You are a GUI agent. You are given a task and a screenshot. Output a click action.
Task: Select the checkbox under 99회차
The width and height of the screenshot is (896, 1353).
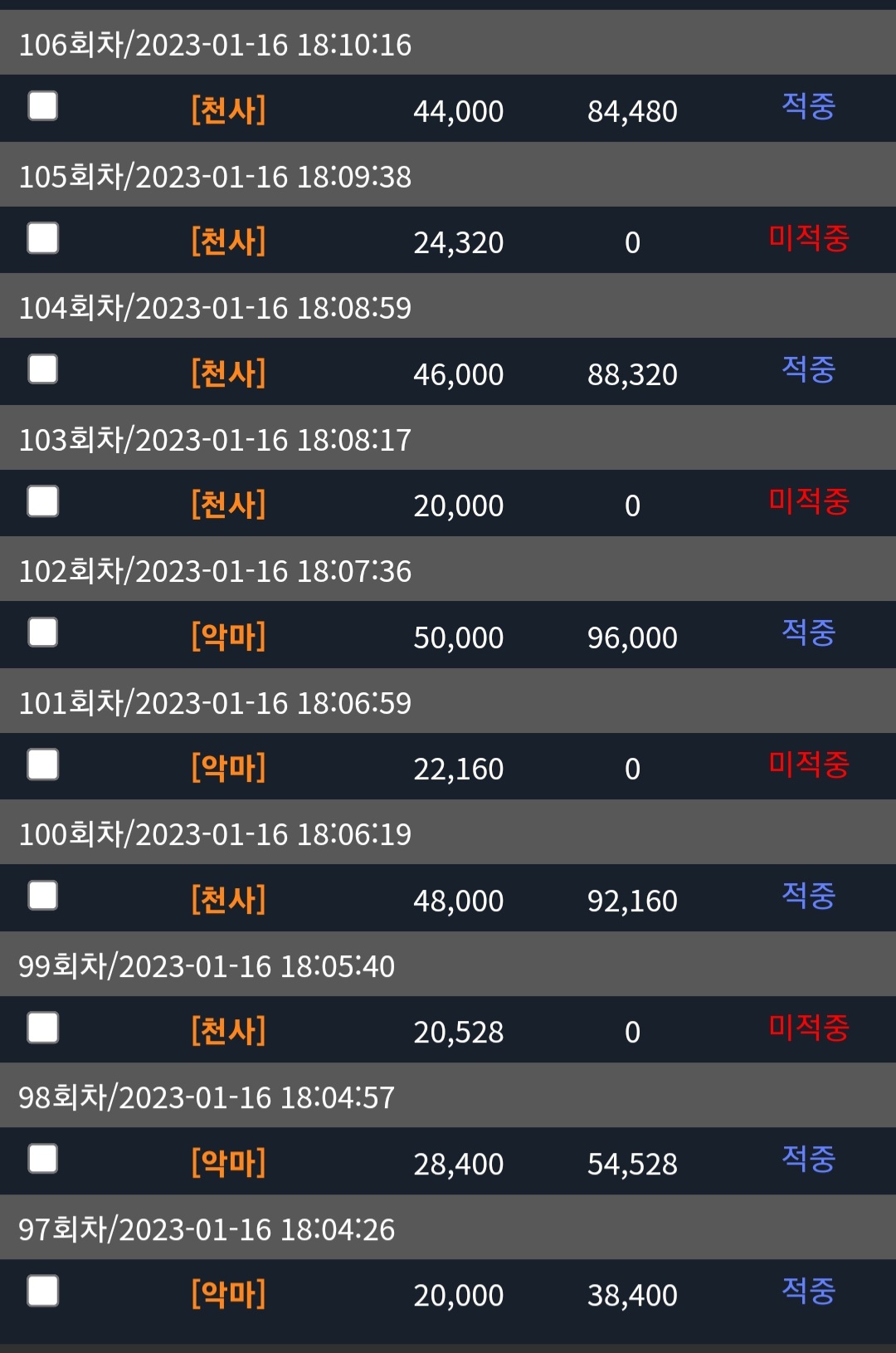pos(43,1028)
